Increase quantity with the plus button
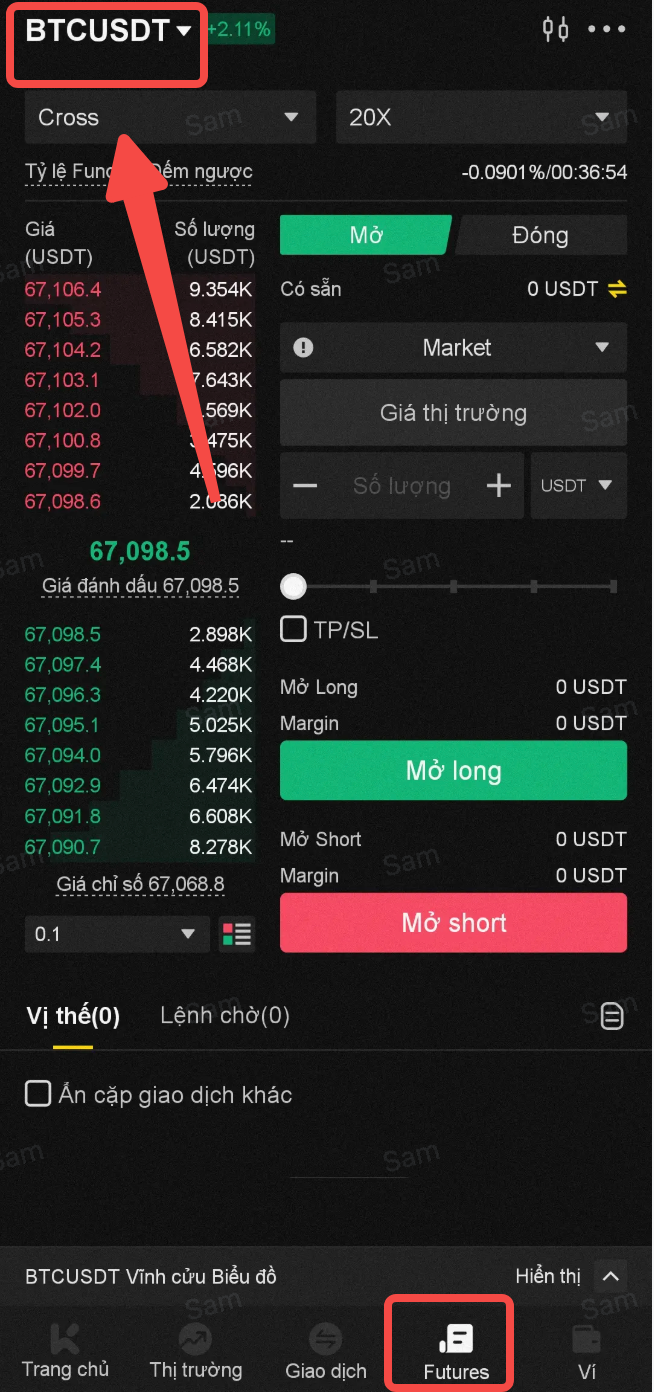This screenshot has width=654, height=1392. [498, 486]
